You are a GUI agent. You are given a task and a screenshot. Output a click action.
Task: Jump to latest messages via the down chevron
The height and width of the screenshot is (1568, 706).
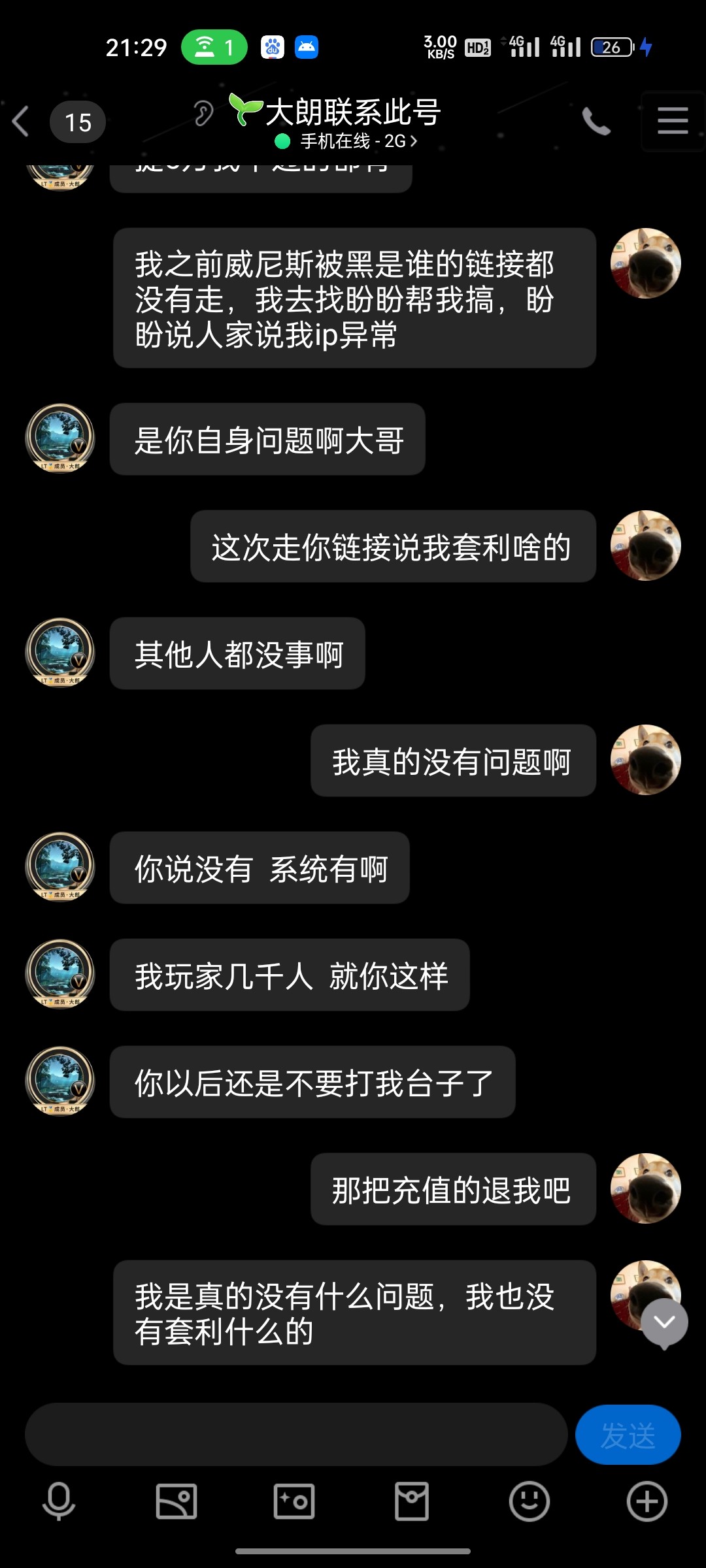tap(665, 1320)
